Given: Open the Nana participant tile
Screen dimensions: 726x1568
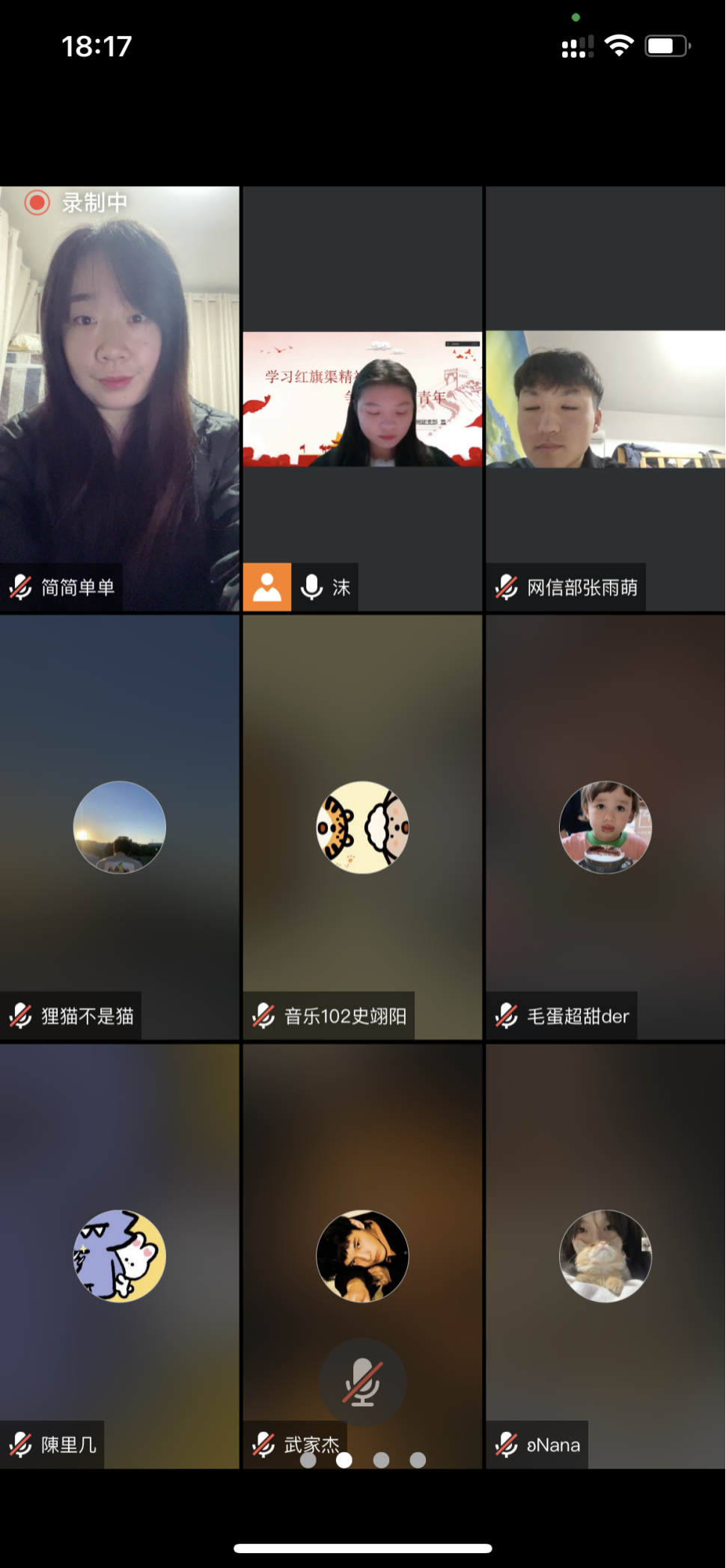Looking at the screenshot, I should (605, 1255).
